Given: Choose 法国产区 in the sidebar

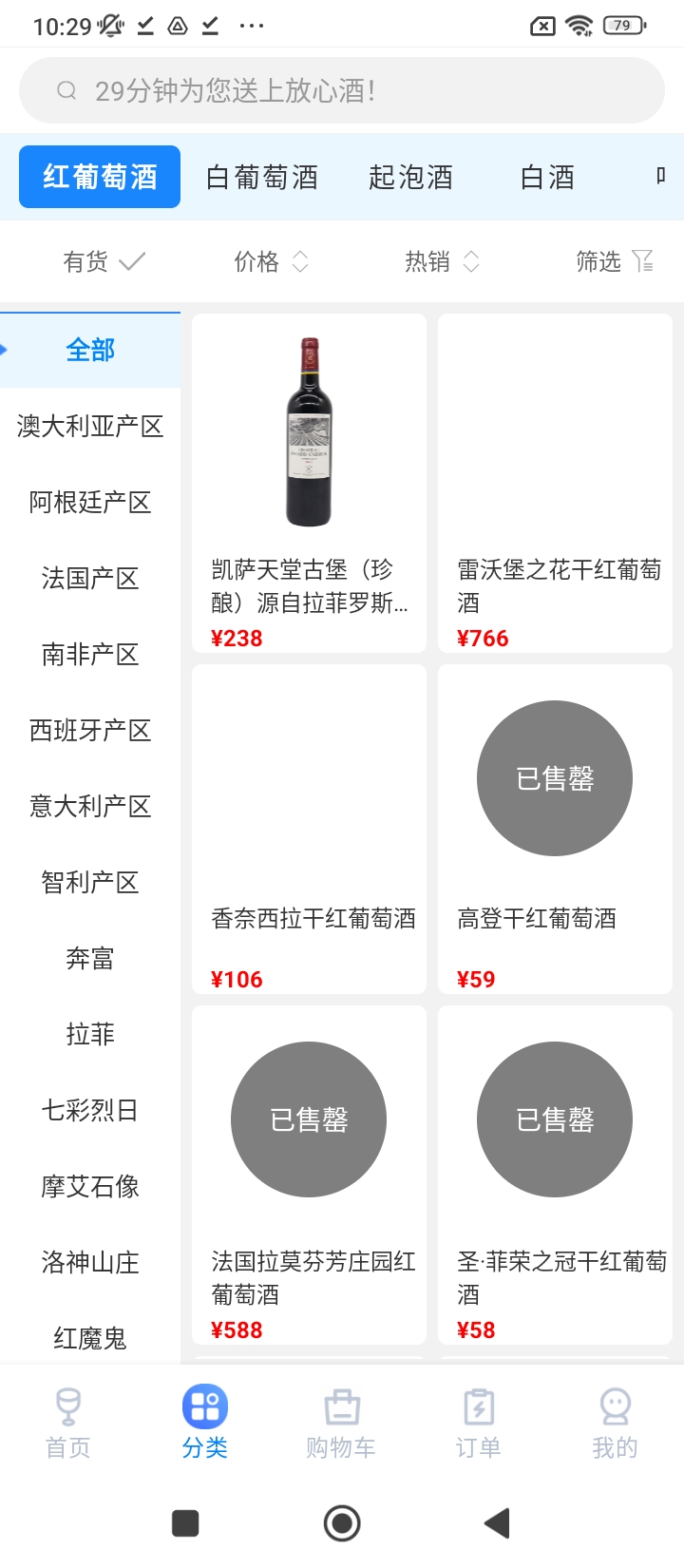Looking at the screenshot, I should pos(90,578).
